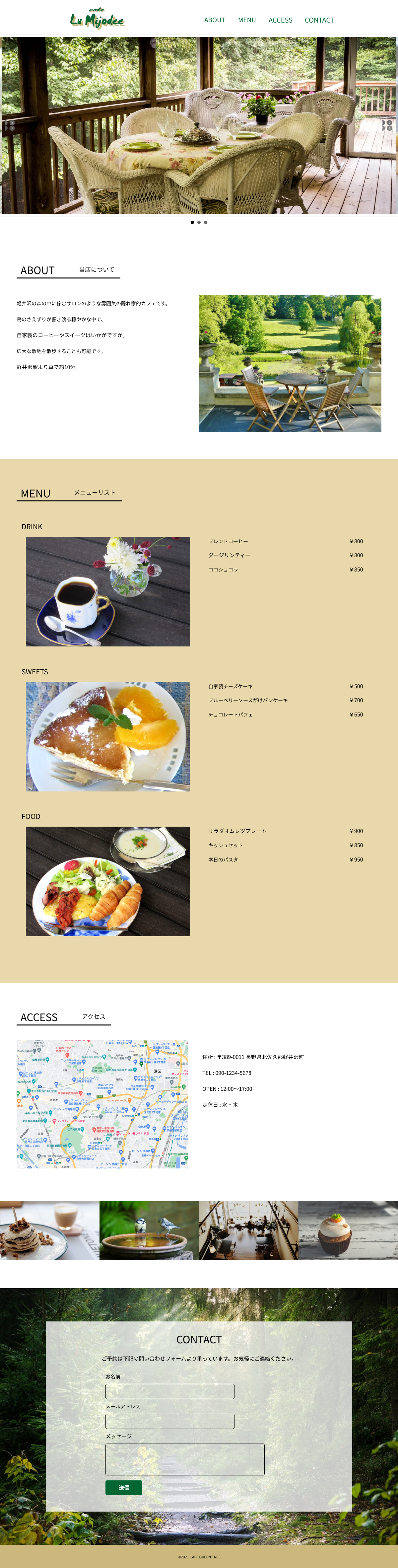Viewport: 398px width, 1568px height.
Task: Focus the メールアドレス email field
Action: pyautogui.click(x=170, y=1421)
